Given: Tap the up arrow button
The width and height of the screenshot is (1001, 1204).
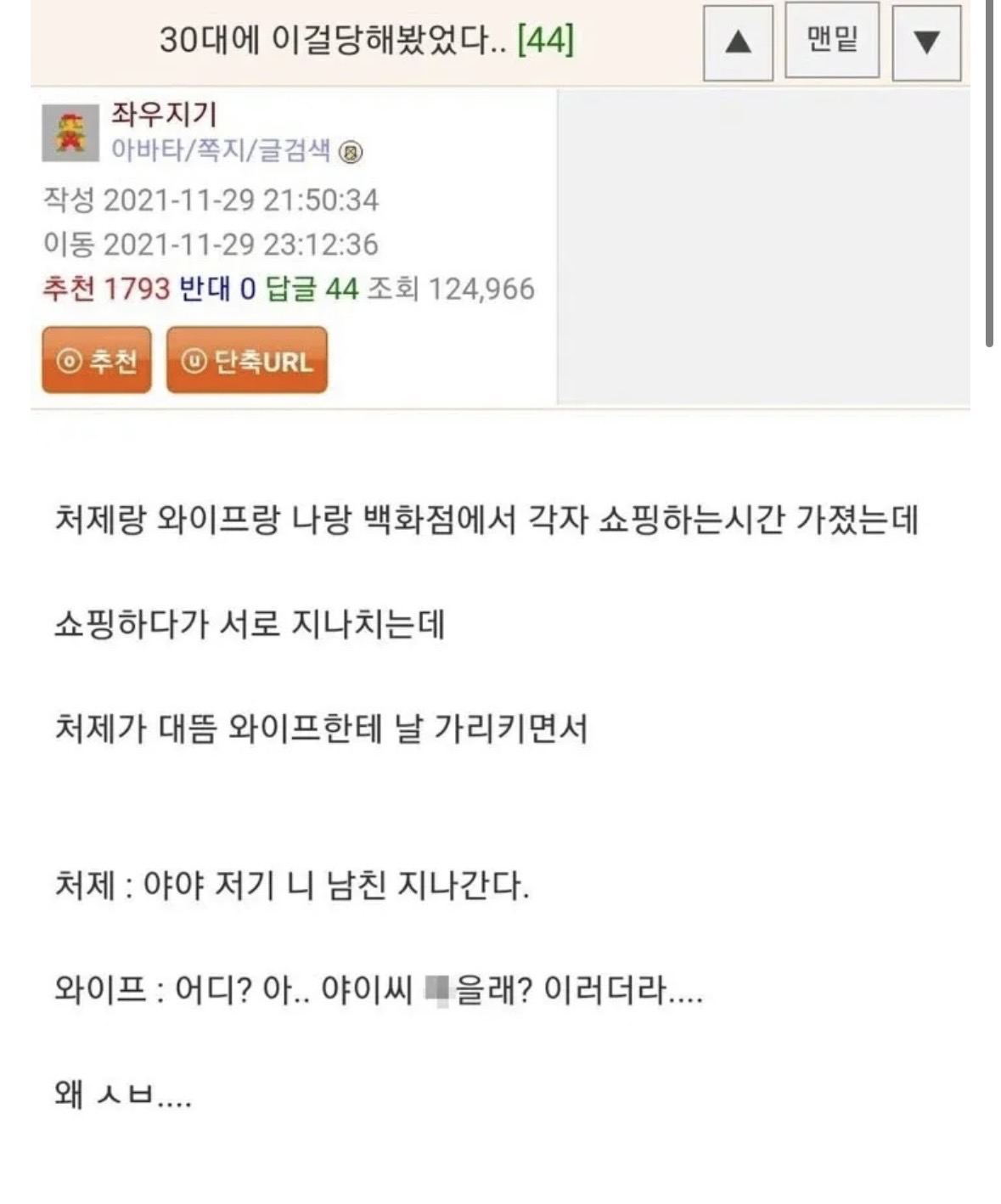Looking at the screenshot, I should click(738, 42).
